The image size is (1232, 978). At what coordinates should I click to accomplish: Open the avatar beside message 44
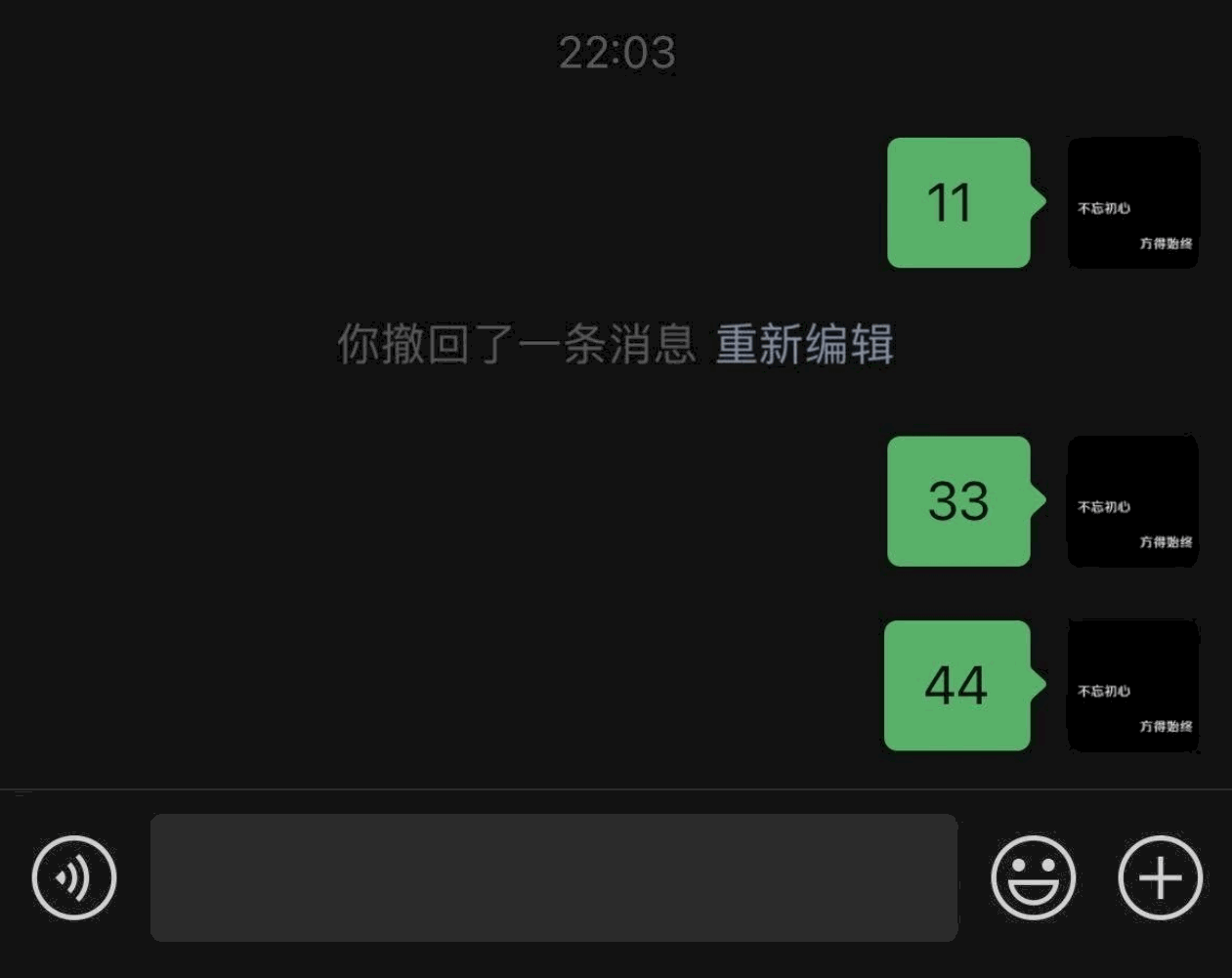tap(1133, 686)
